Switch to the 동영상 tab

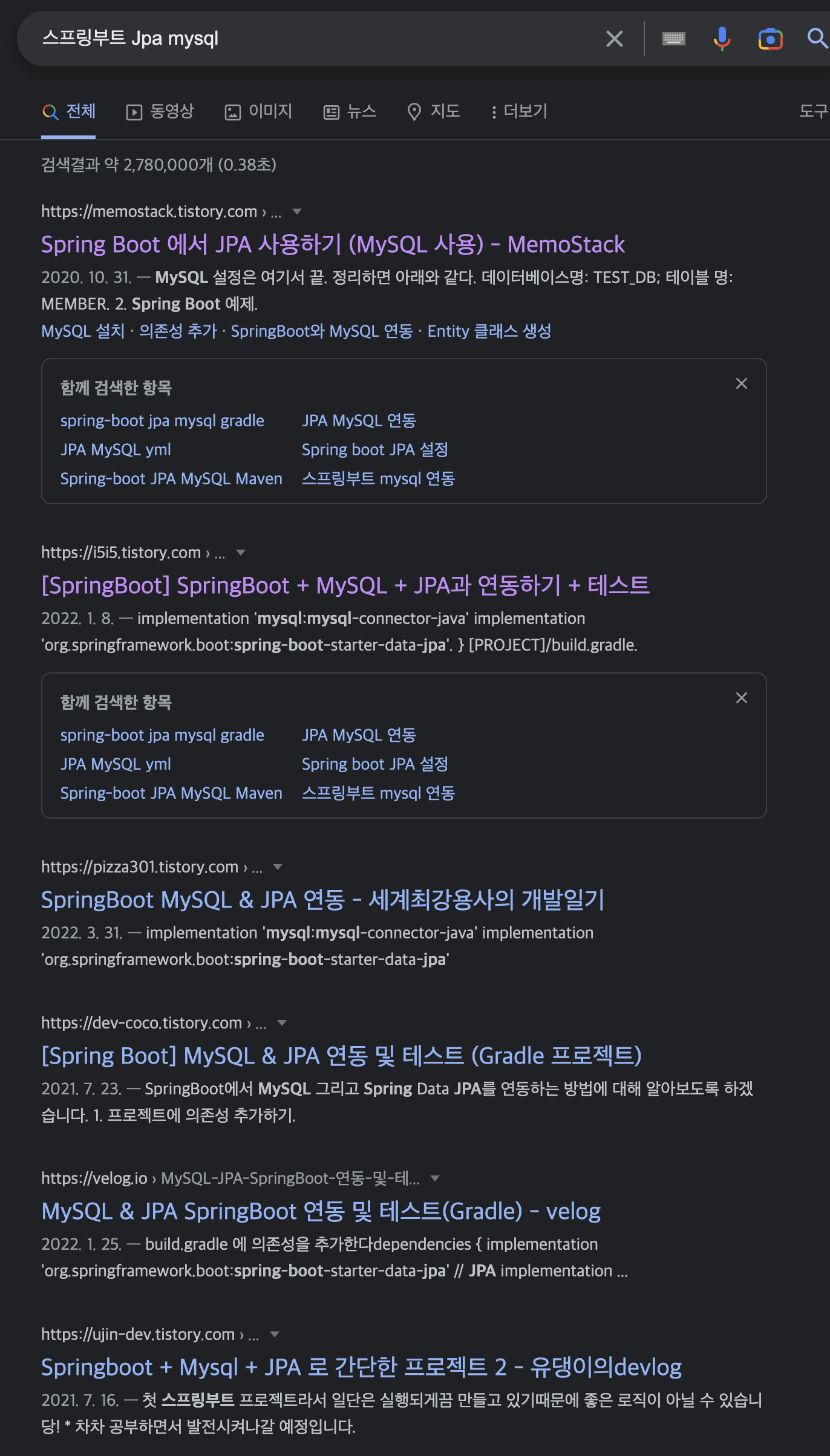pyautogui.click(x=160, y=112)
